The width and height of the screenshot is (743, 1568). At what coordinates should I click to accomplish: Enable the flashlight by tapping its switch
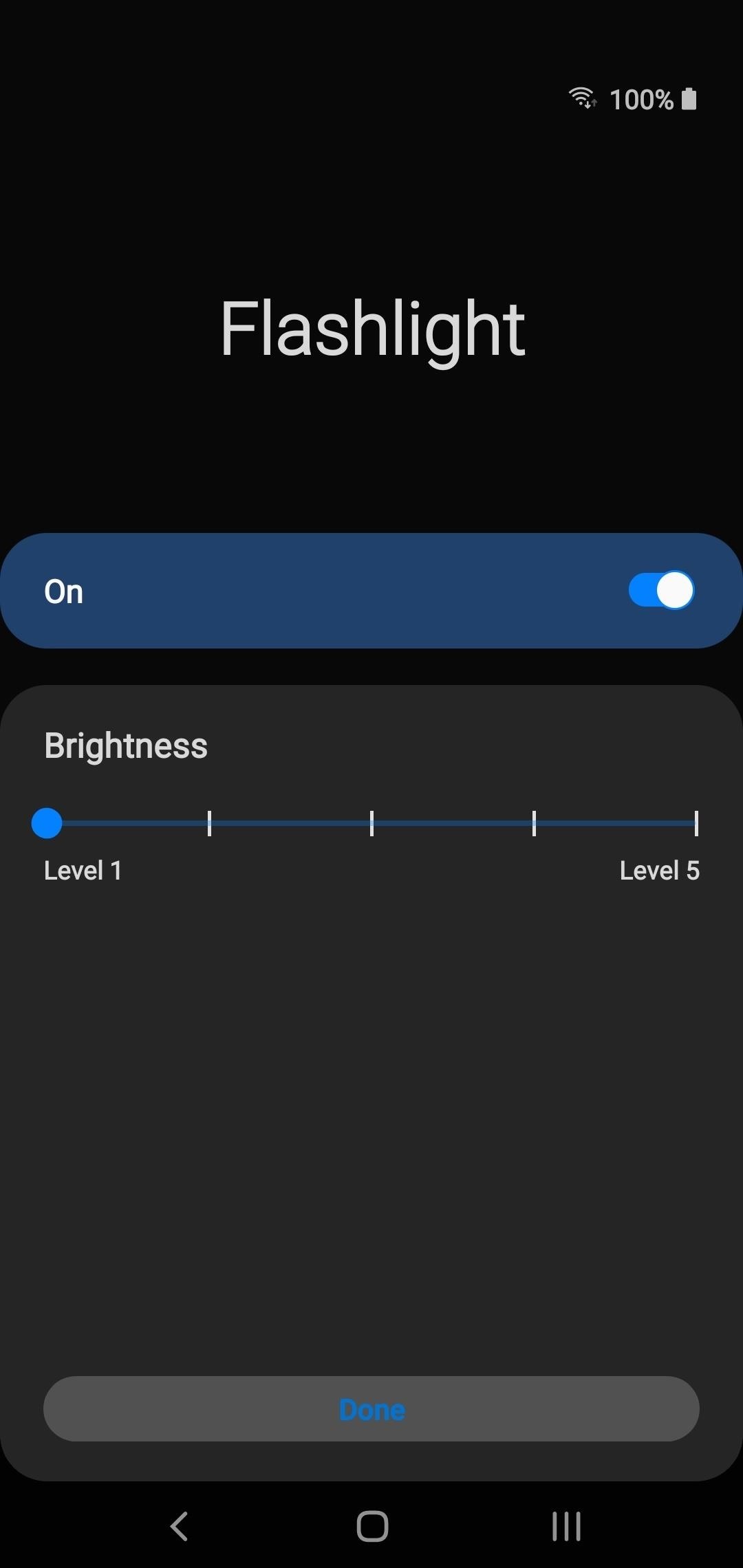[x=661, y=590]
